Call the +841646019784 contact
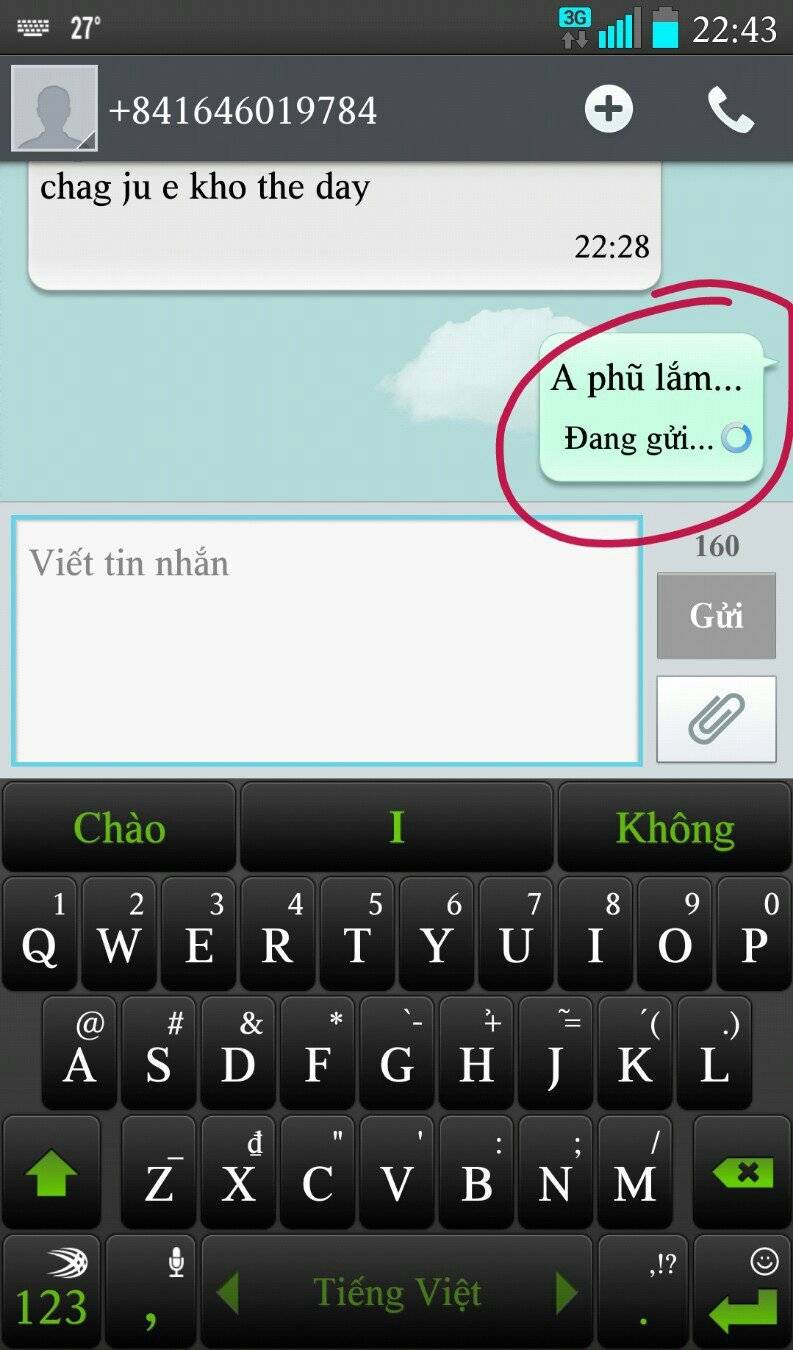This screenshot has width=793, height=1350. coord(730,109)
